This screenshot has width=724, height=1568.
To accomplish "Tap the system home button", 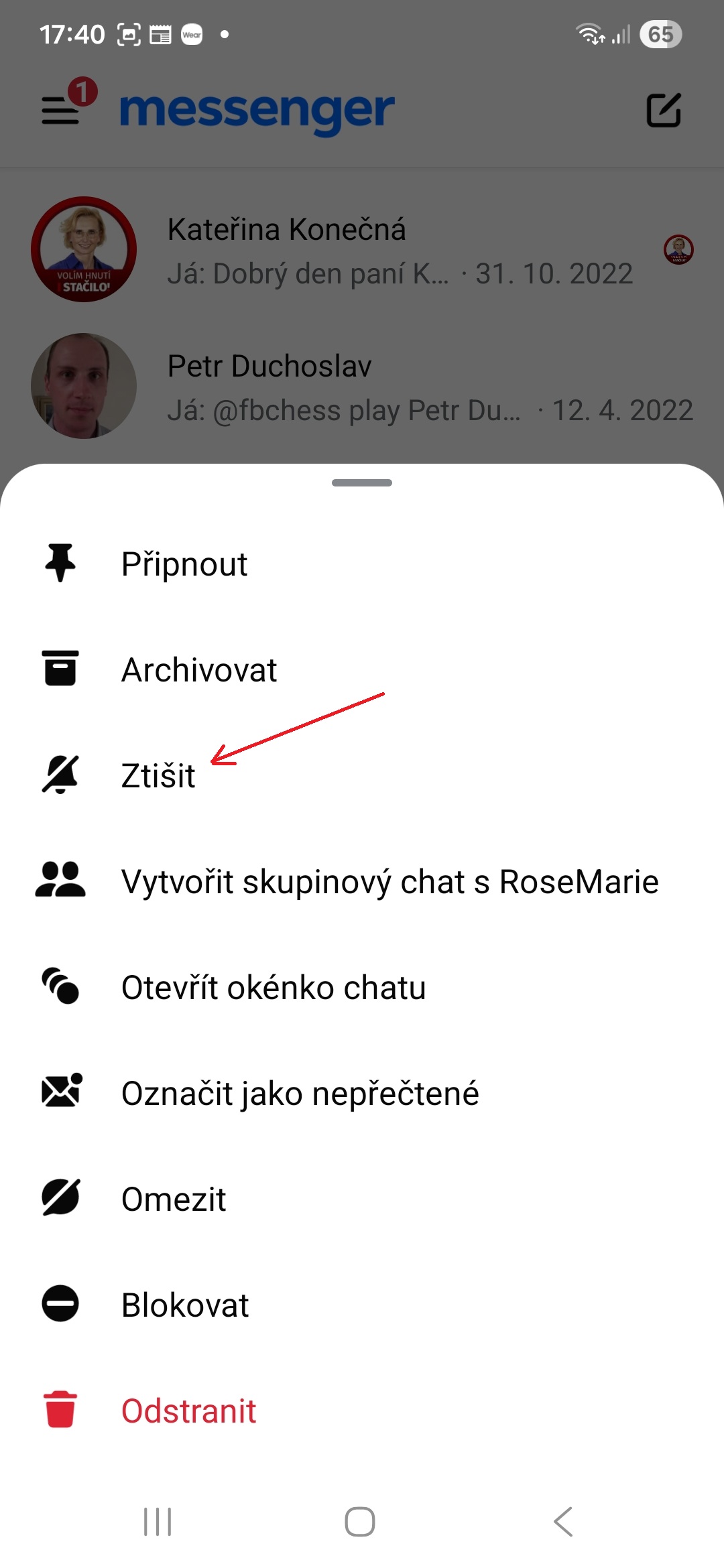I will tap(360, 1522).
